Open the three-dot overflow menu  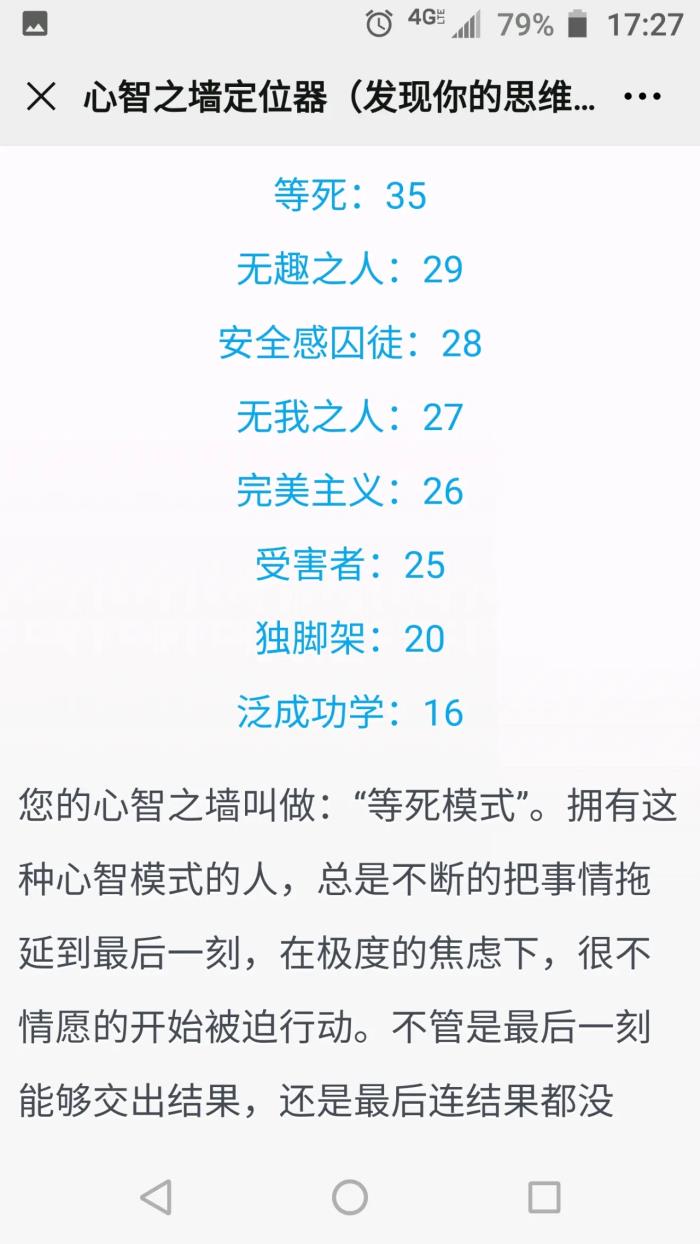pyautogui.click(x=641, y=97)
